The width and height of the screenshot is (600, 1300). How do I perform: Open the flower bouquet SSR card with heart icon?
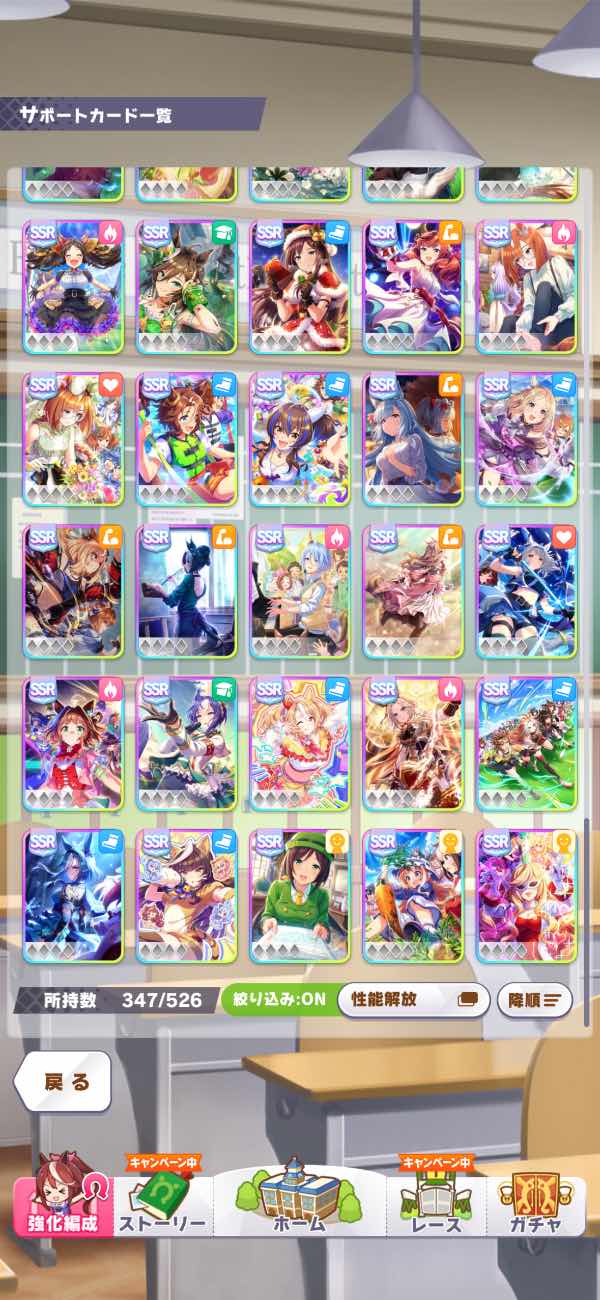click(x=73, y=439)
